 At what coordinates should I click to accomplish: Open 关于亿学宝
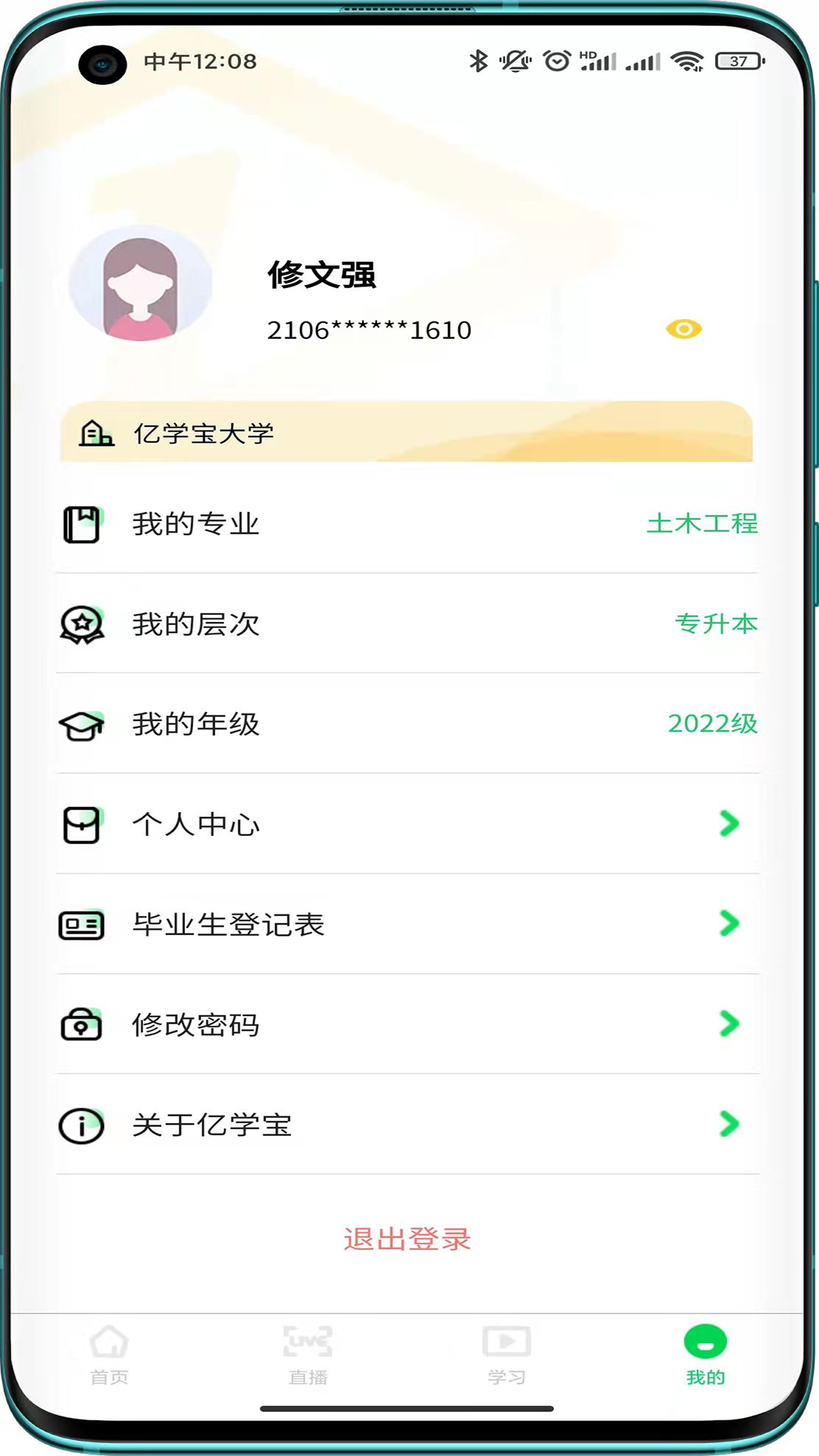pos(408,1124)
